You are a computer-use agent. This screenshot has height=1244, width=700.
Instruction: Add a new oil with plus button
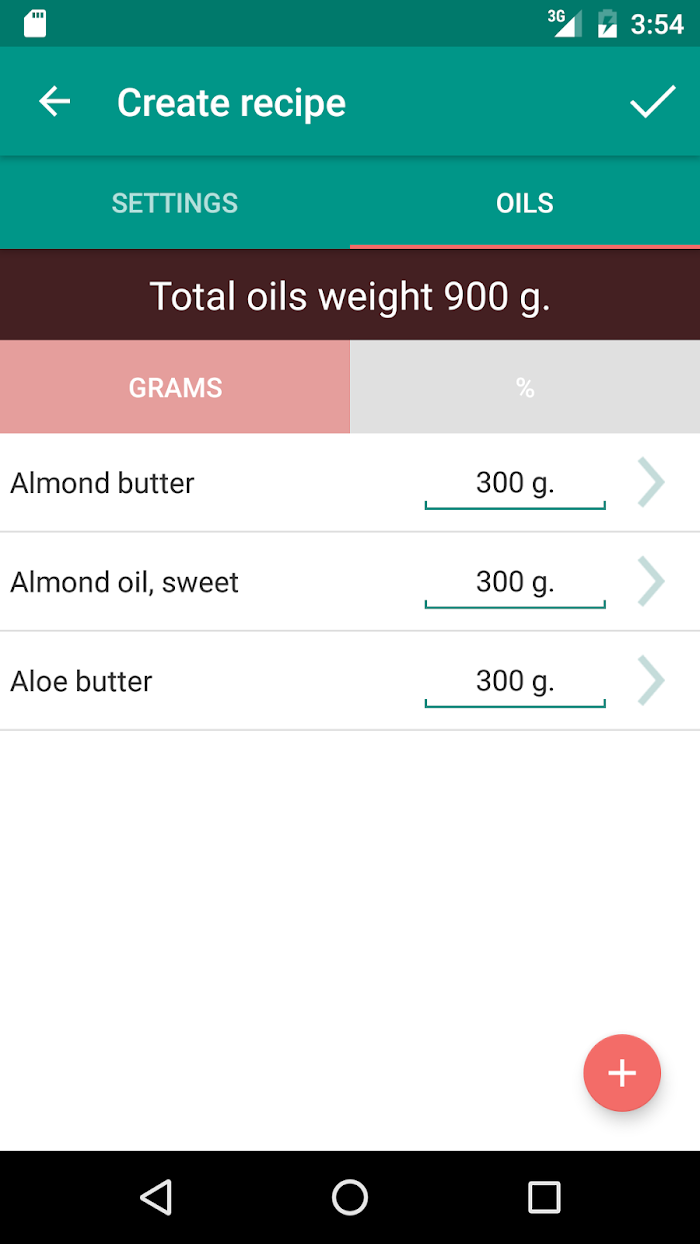click(622, 1073)
